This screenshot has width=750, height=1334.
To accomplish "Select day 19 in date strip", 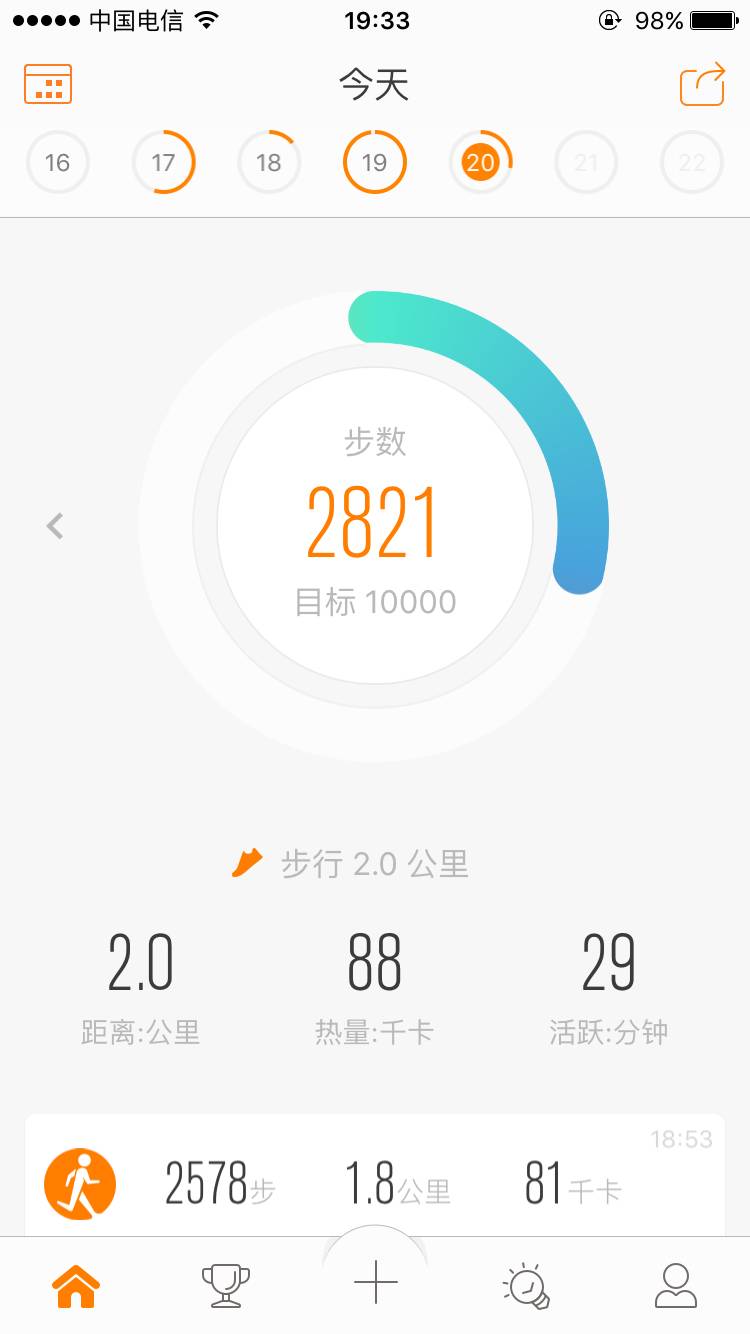I will 375,162.
